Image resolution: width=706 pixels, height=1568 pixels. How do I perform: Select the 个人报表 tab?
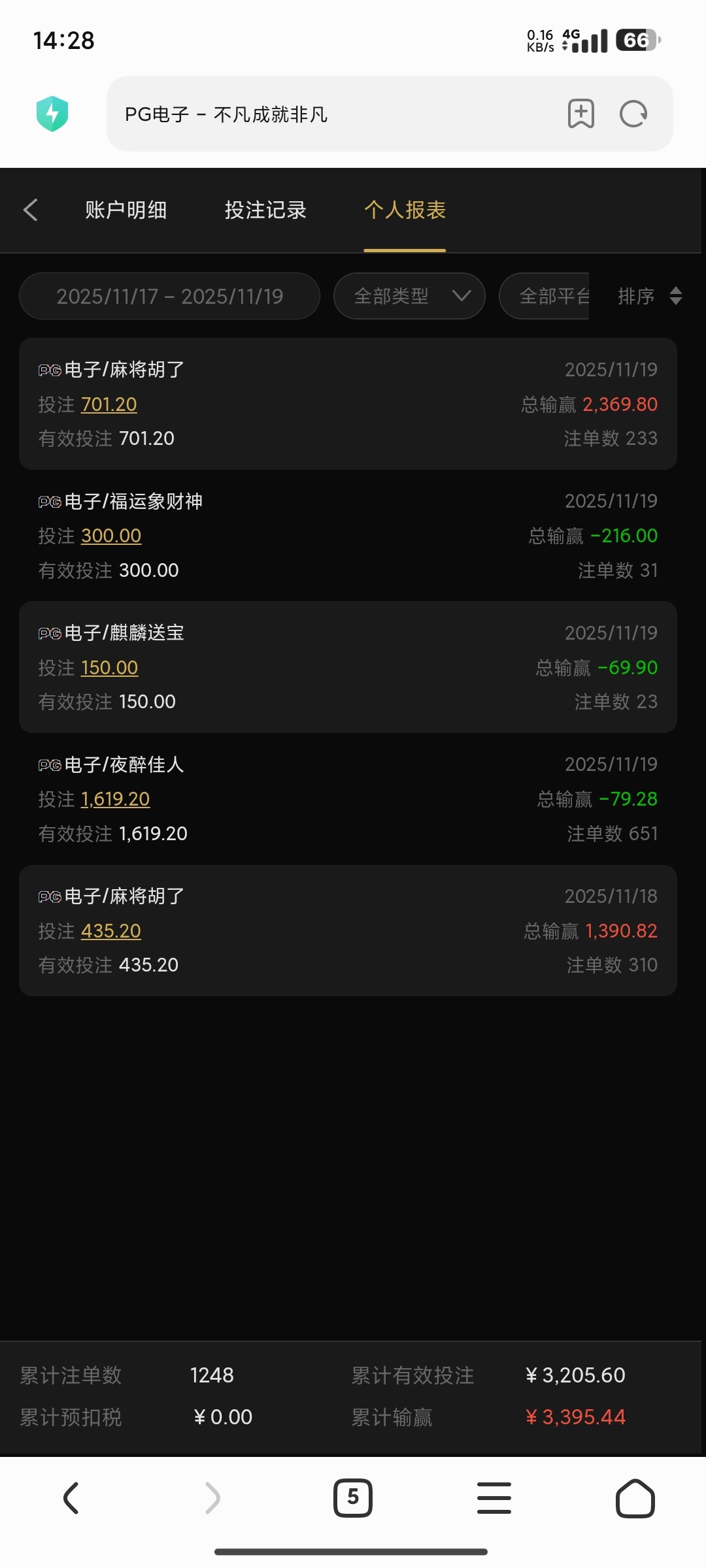[x=405, y=210]
